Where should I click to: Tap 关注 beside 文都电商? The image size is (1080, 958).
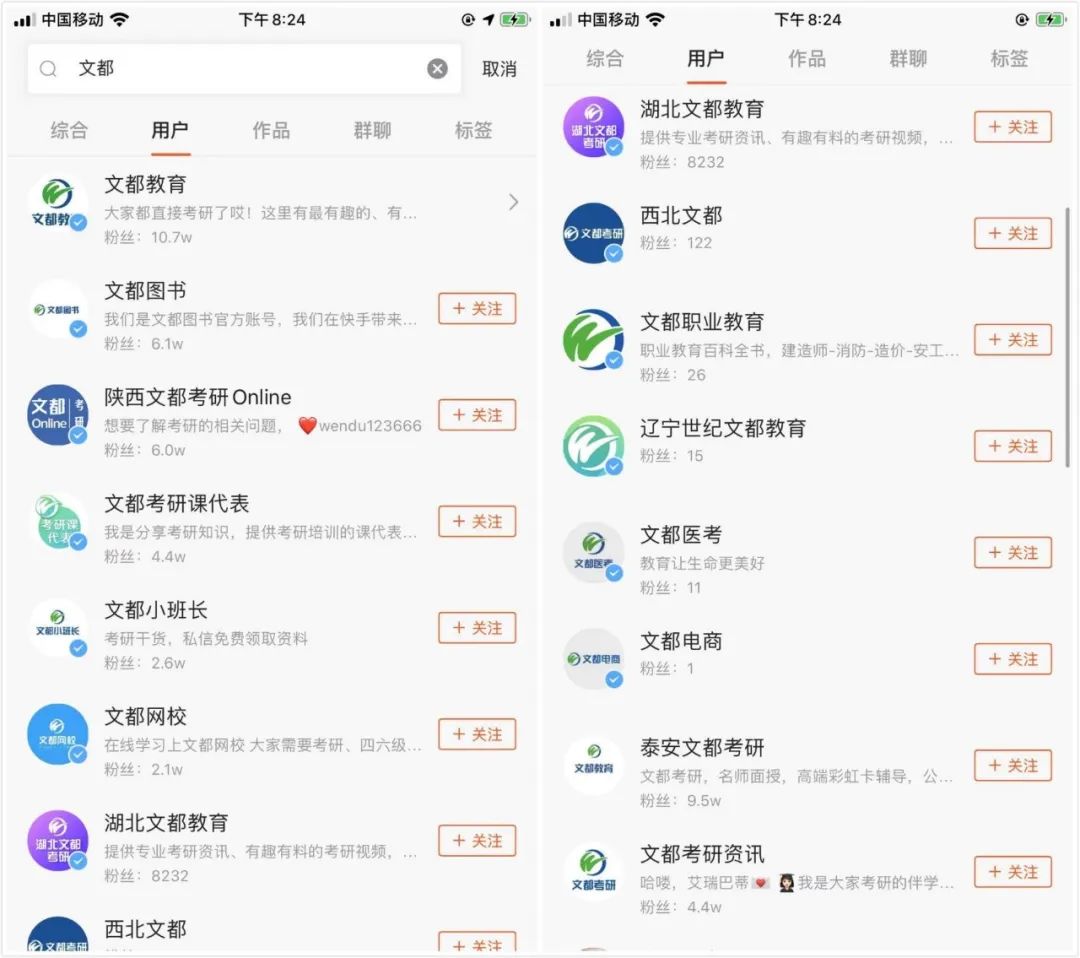click(1013, 659)
